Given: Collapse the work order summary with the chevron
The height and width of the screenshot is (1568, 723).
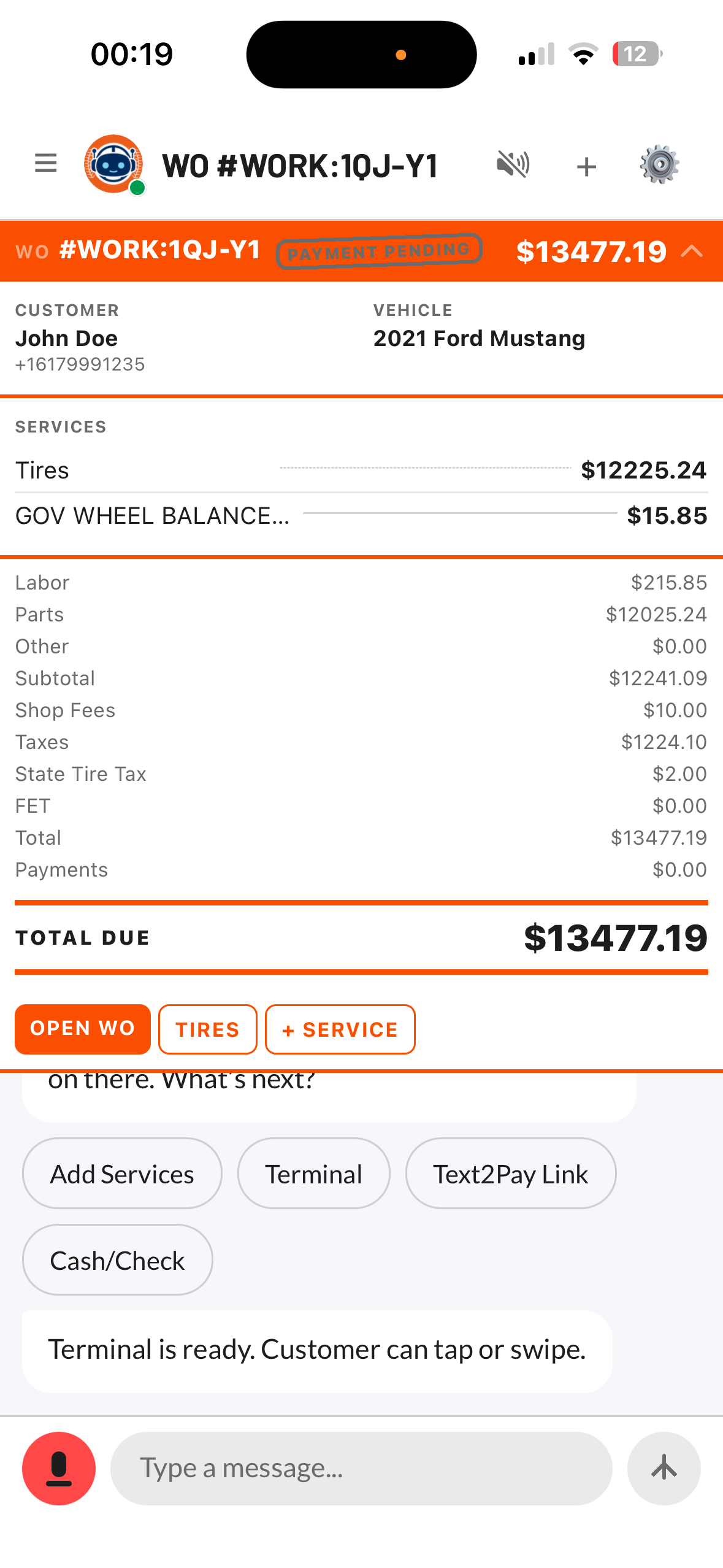Looking at the screenshot, I should click(692, 252).
